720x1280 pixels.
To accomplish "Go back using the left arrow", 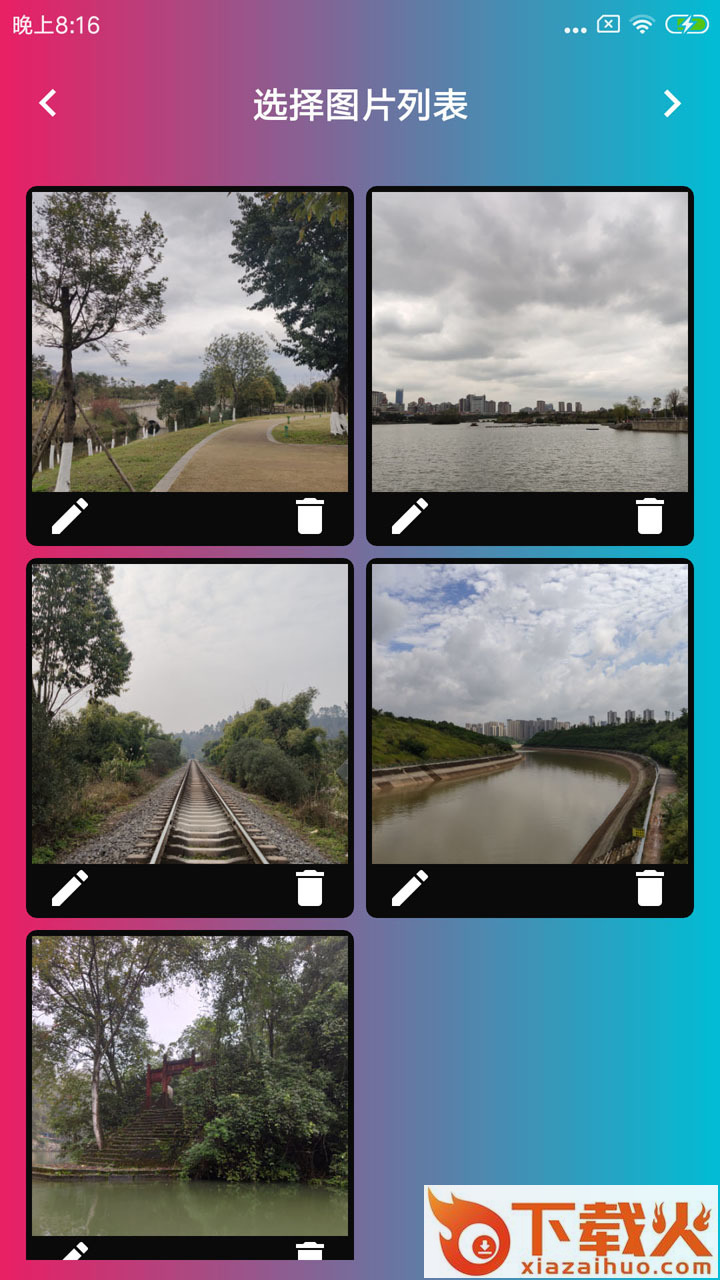I will tap(48, 103).
